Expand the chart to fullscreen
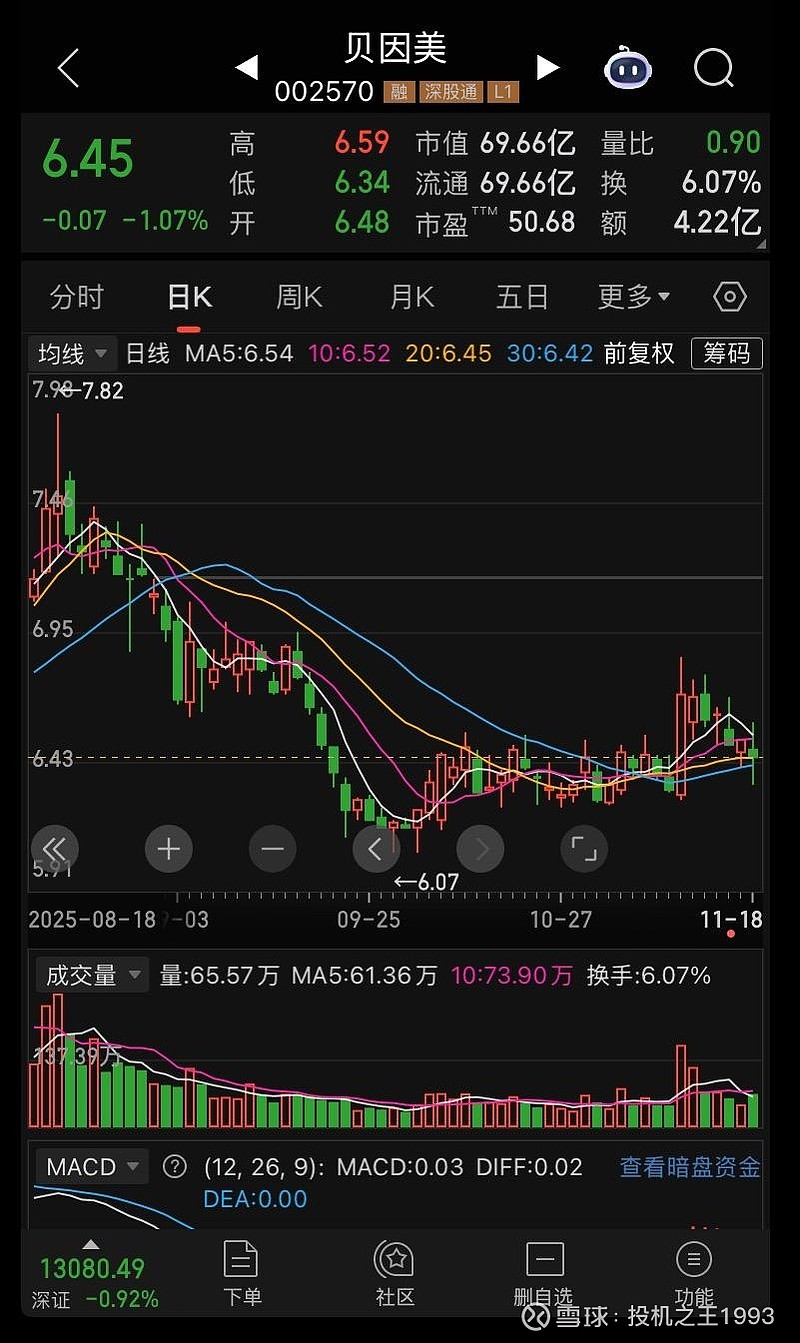This screenshot has width=800, height=1343. pos(583,849)
